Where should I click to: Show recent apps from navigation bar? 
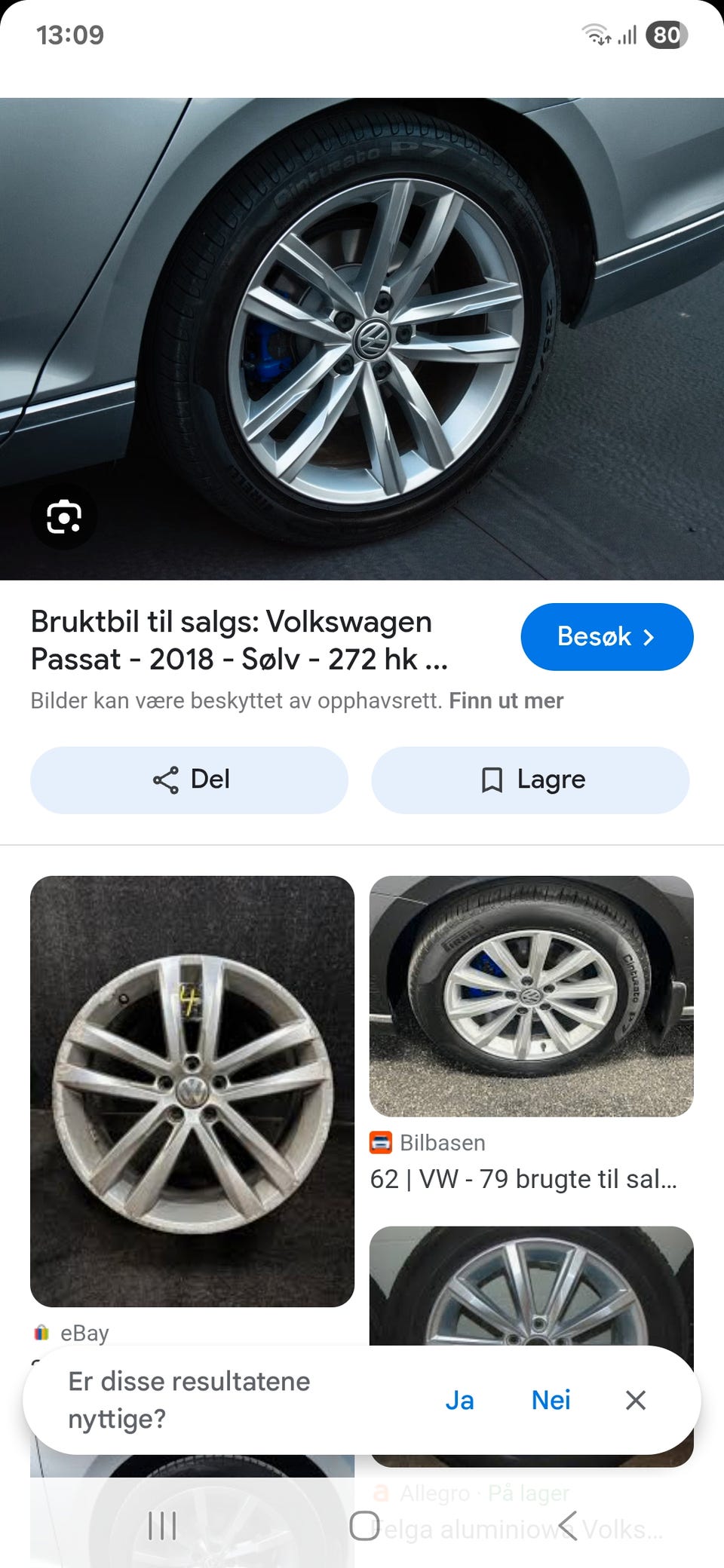tap(162, 1526)
